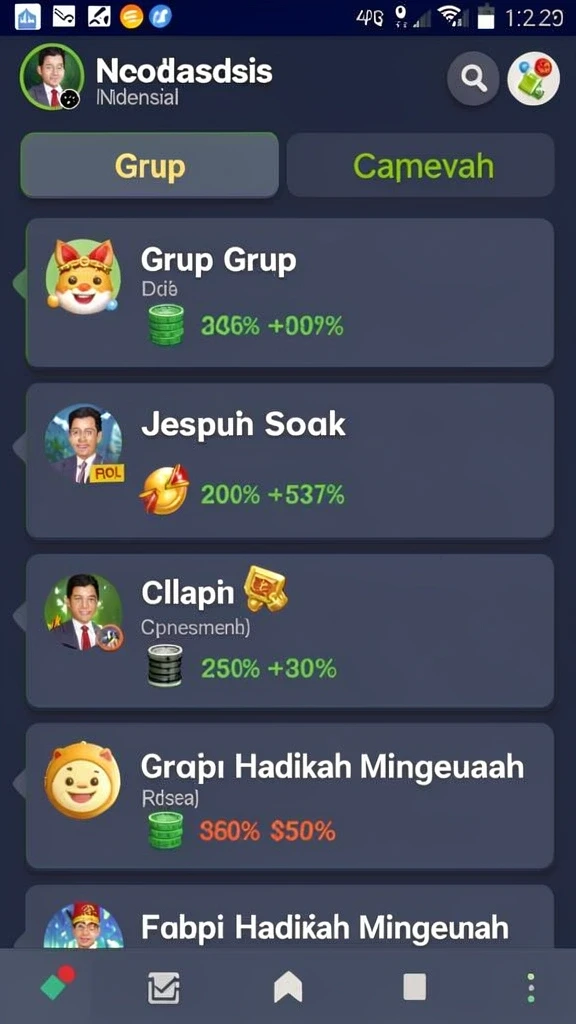Image resolution: width=576 pixels, height=1024 pixels.
Task: Go to the home bottom navigation item
Action: pyautogui.click(x=288, y=986)
